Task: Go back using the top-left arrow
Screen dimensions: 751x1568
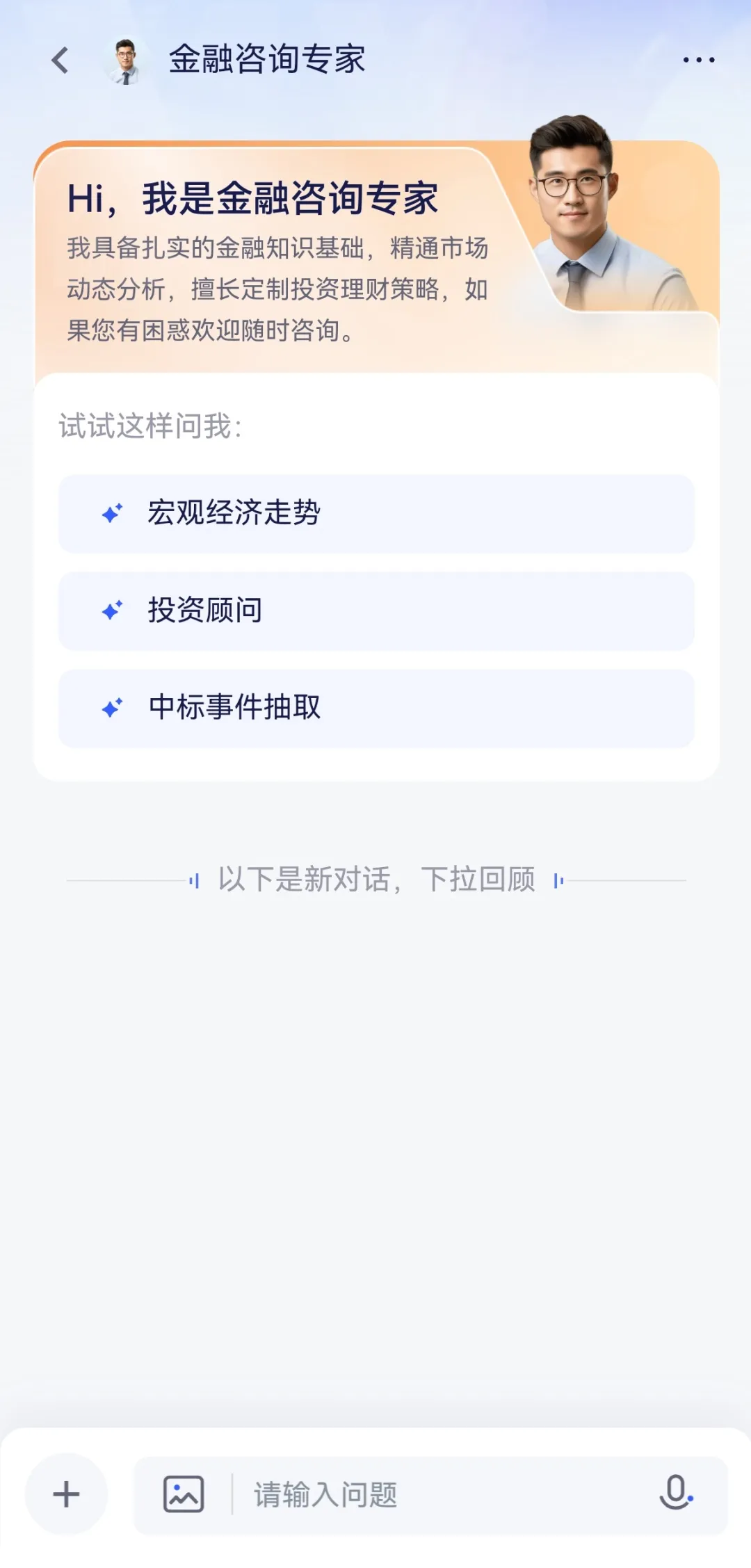Action: (x=60, y=60)
